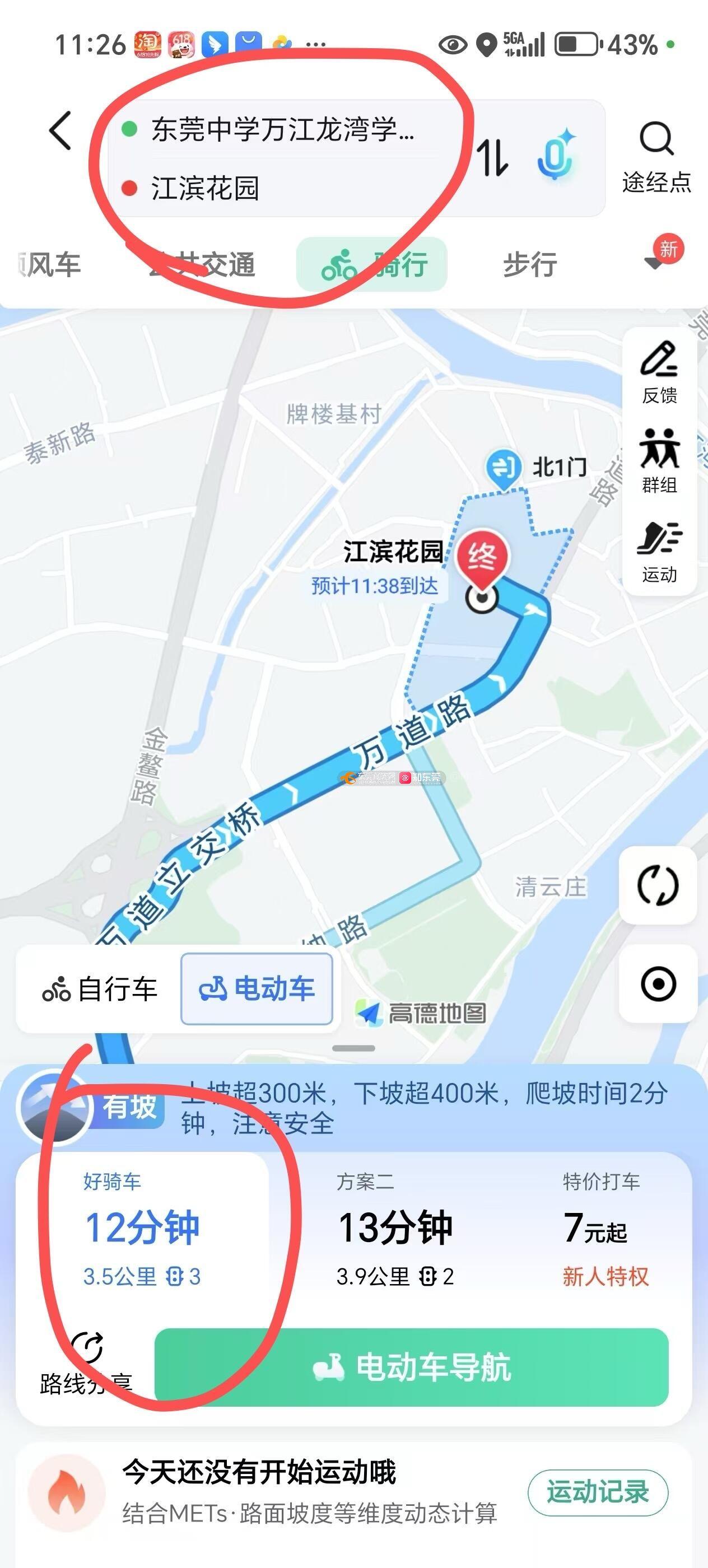708x1568 pixels.
Task: Go back using the top-left arrow
Action: (61, 130)
